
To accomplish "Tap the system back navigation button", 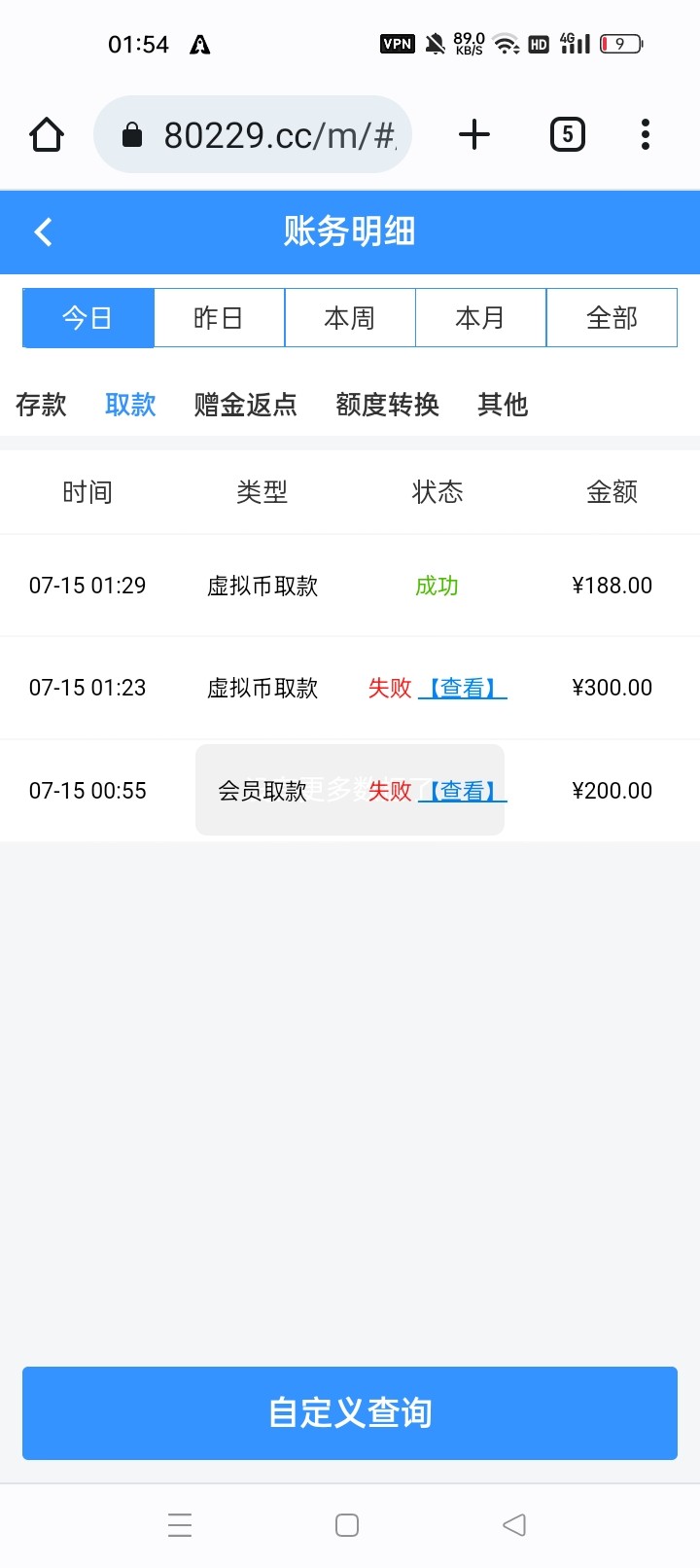I will tap(514, 1524).
